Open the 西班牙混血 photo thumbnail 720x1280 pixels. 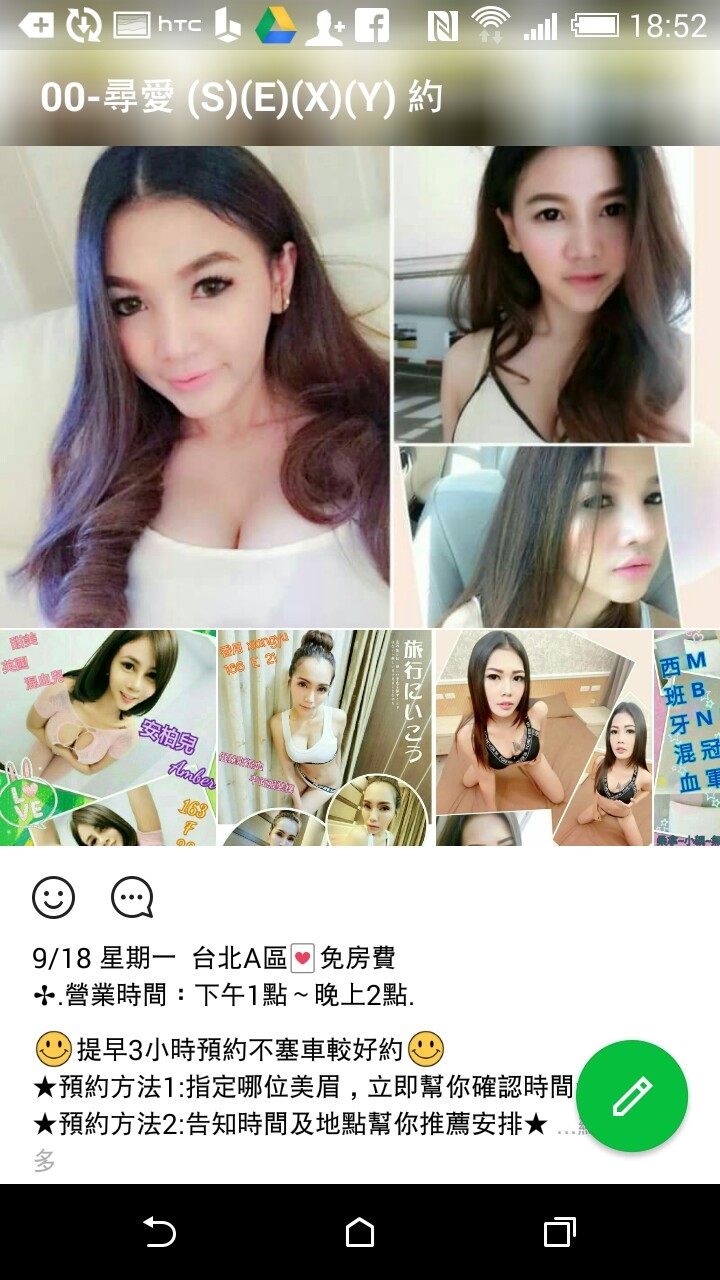(687, 738)
